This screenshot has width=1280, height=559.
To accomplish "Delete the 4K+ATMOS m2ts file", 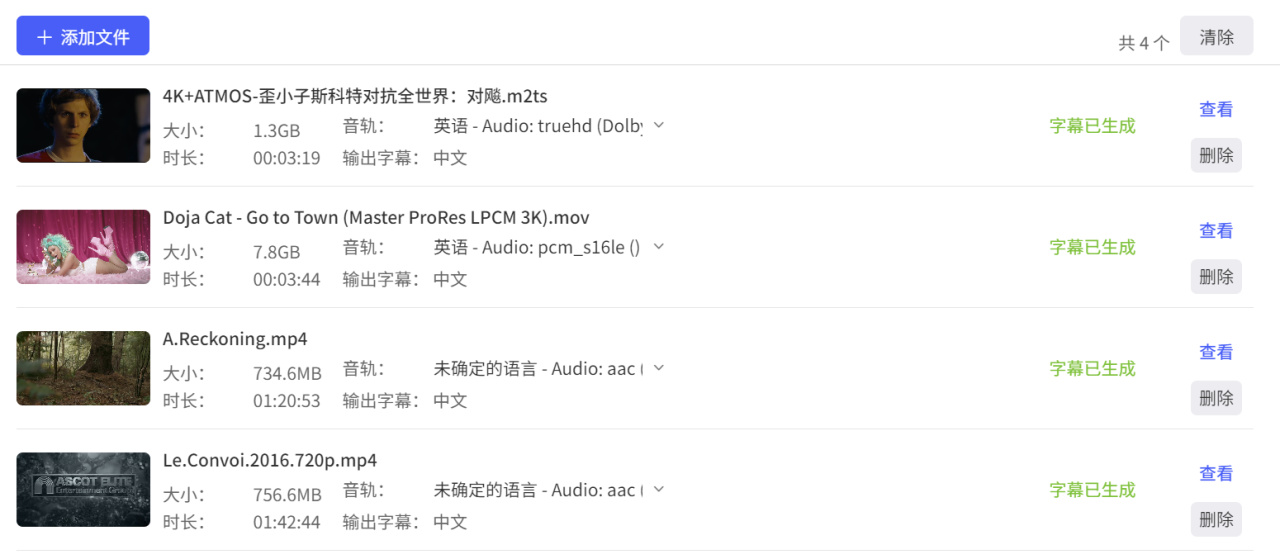I will (1216, 155).
